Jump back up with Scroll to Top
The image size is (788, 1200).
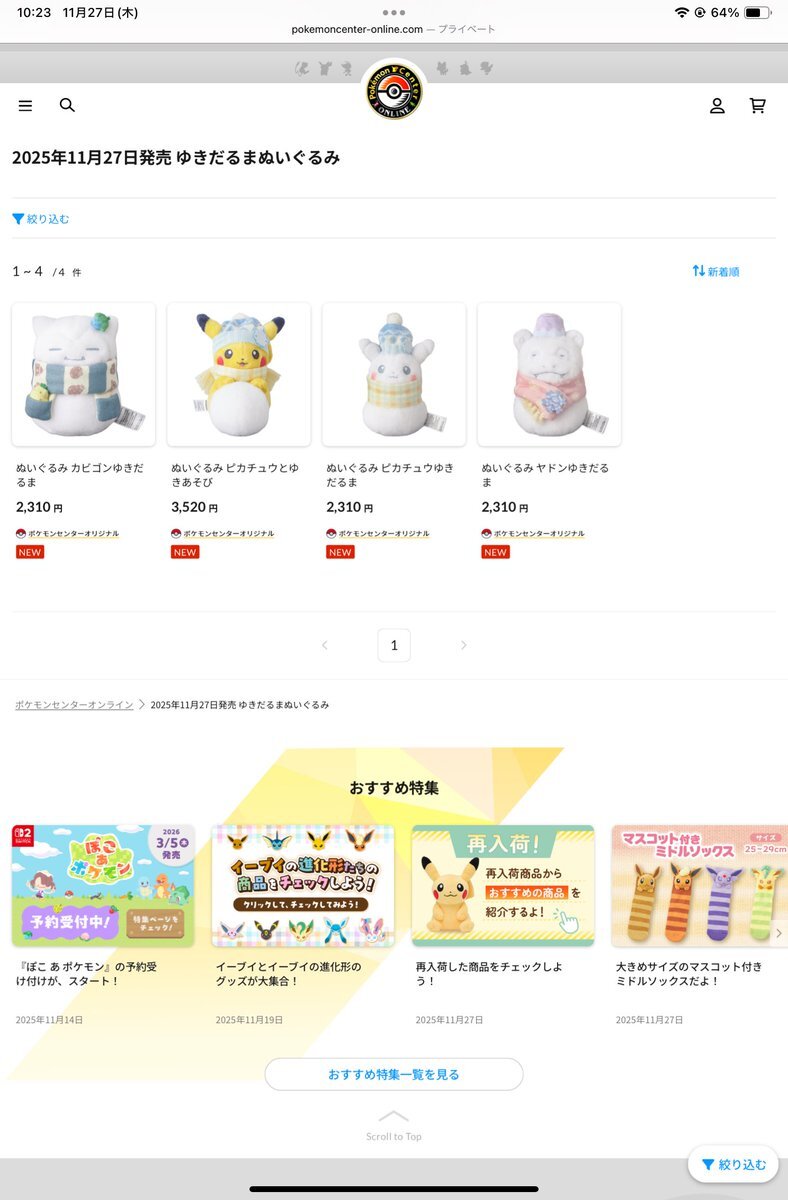click(394, 1125)
